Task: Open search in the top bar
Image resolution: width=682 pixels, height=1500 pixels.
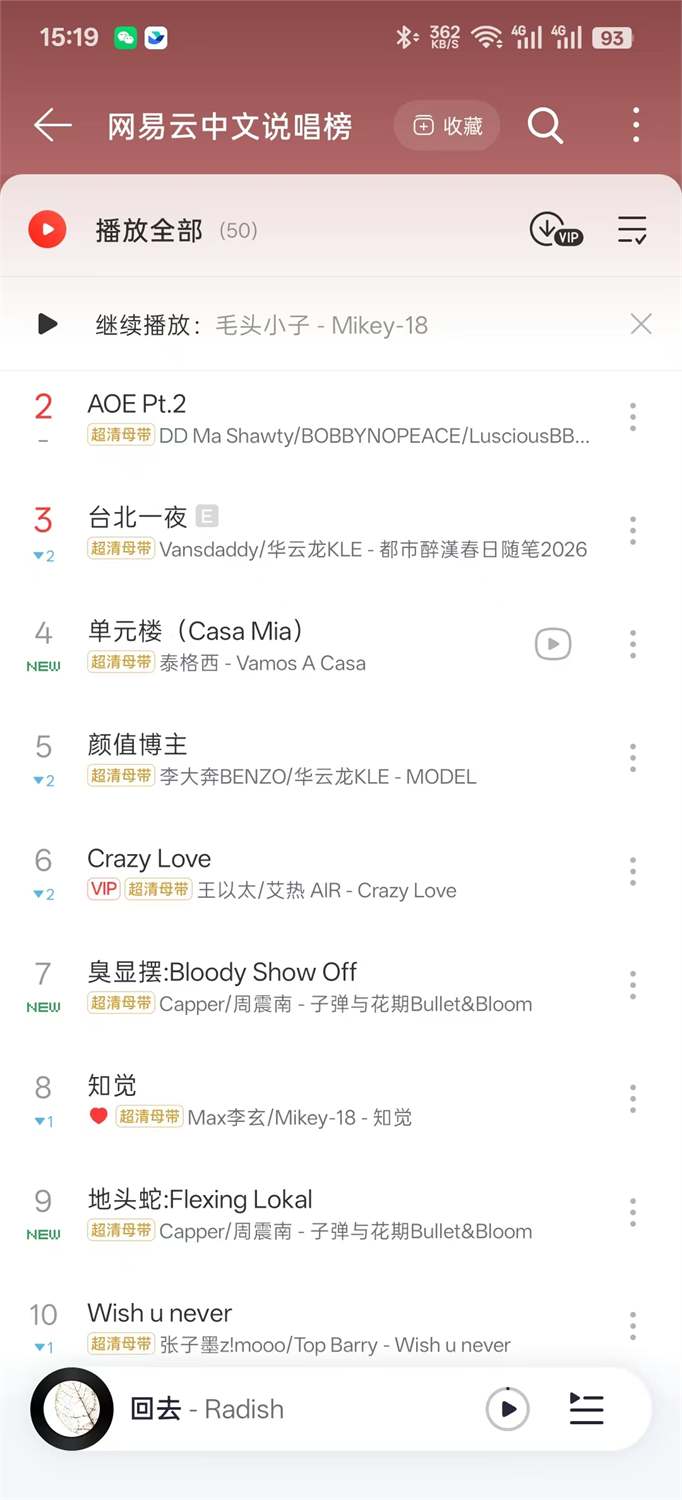Action: [x=545, y=126]
